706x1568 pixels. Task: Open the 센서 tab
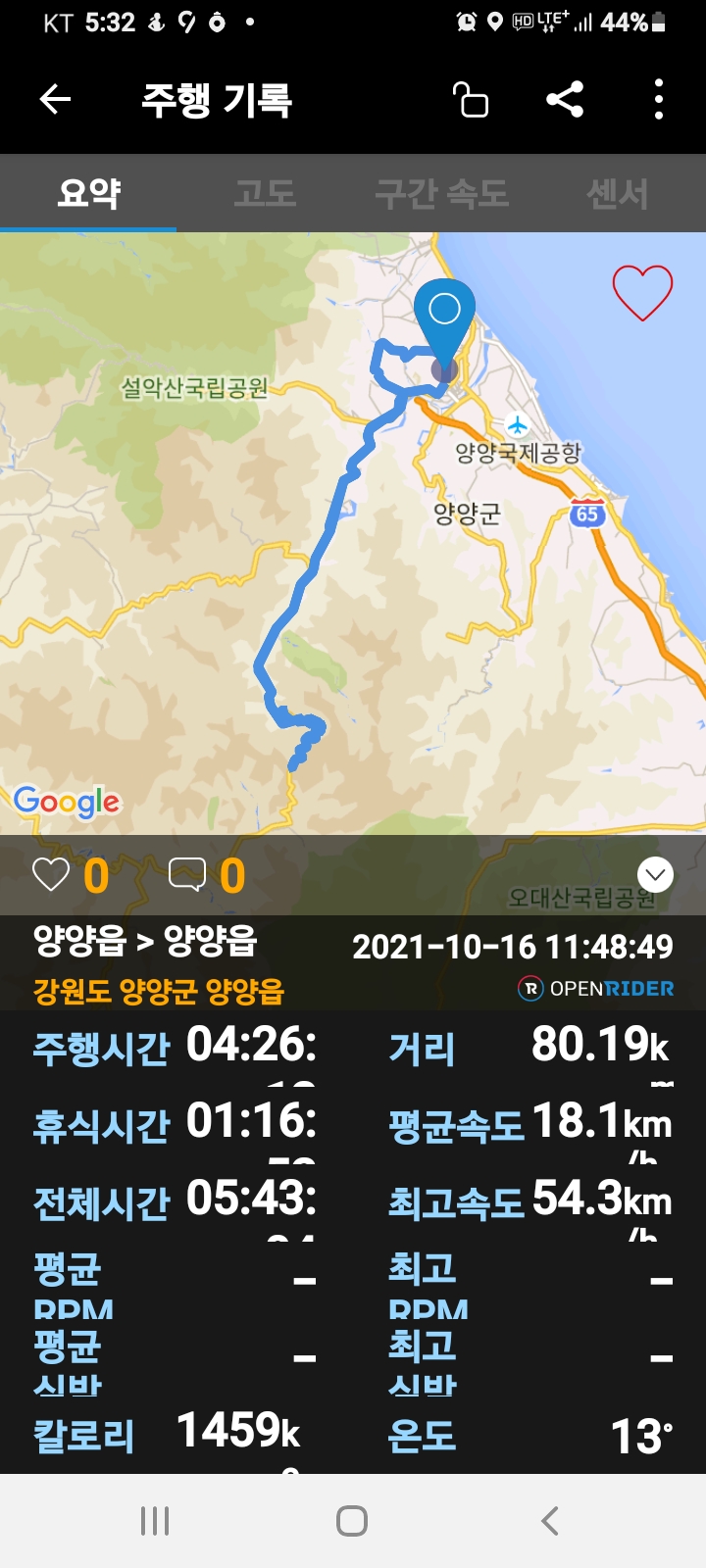[617, 193]
